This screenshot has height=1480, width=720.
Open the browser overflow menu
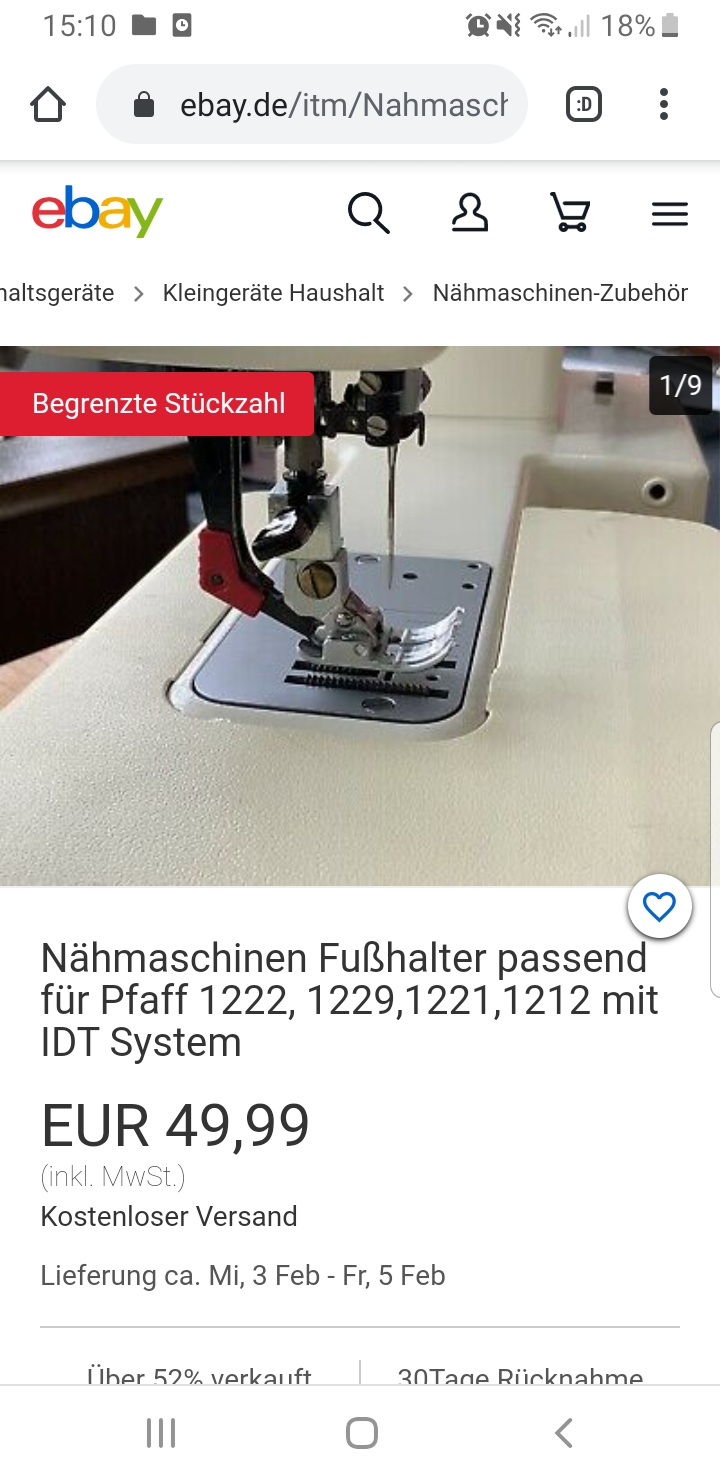(664, 104)
